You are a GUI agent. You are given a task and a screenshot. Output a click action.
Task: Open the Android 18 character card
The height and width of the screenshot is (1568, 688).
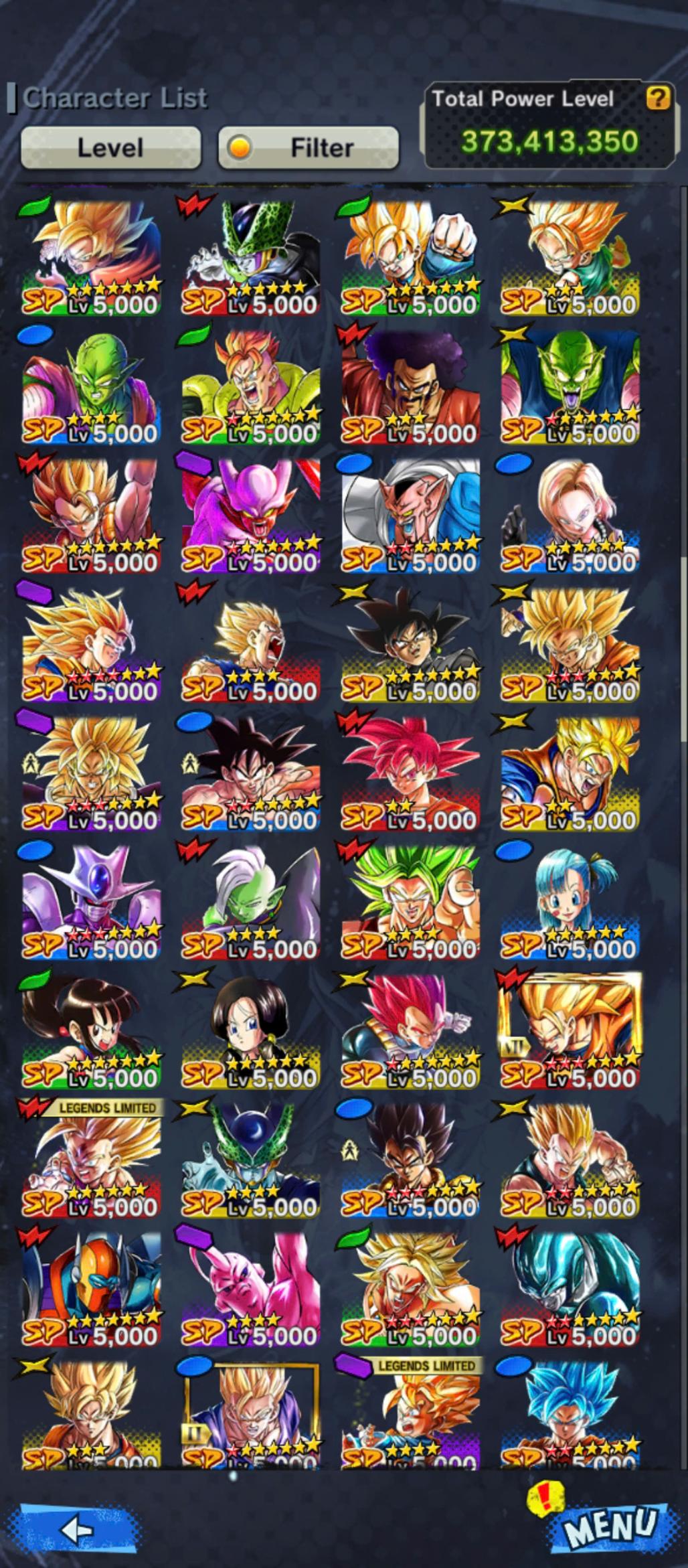pyautogui.click(x=570, y=514)
